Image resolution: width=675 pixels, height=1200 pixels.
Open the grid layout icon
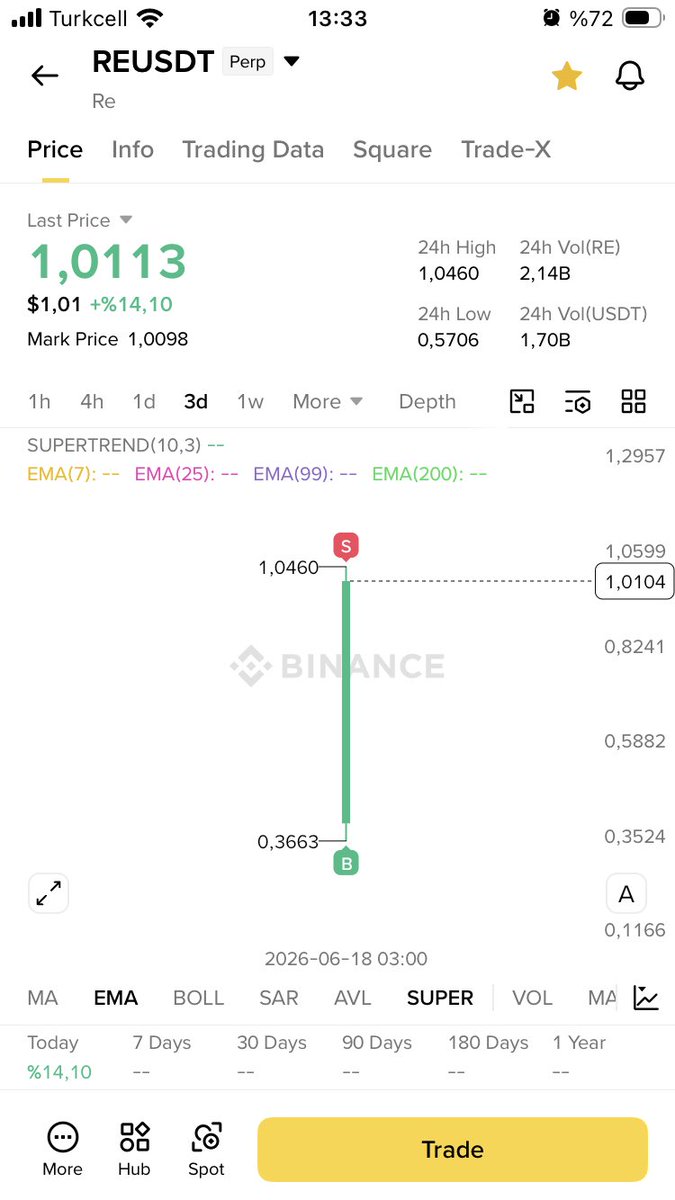tap(633, 402)
